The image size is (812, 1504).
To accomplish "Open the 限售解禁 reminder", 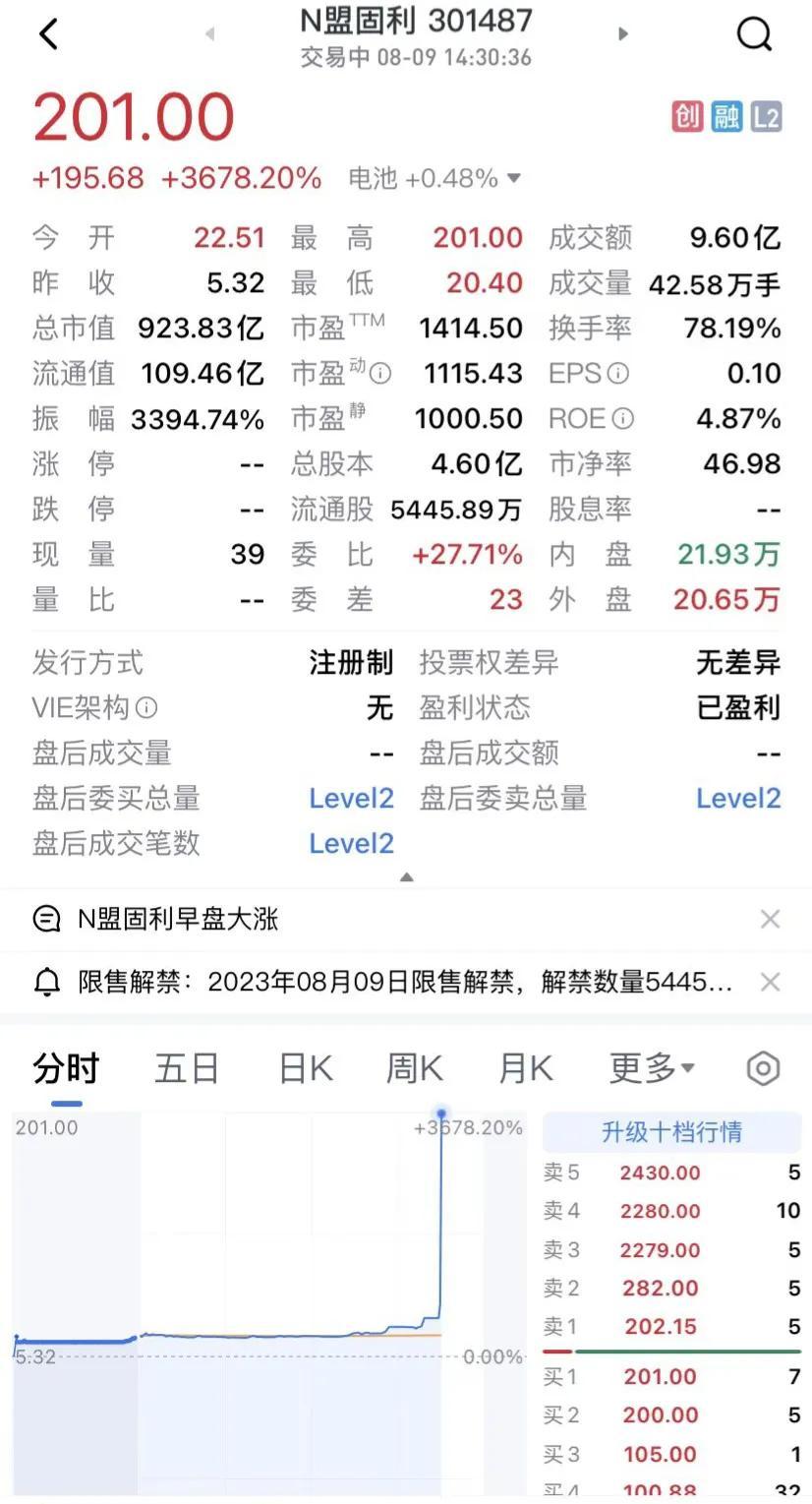I will click(405, 982).
